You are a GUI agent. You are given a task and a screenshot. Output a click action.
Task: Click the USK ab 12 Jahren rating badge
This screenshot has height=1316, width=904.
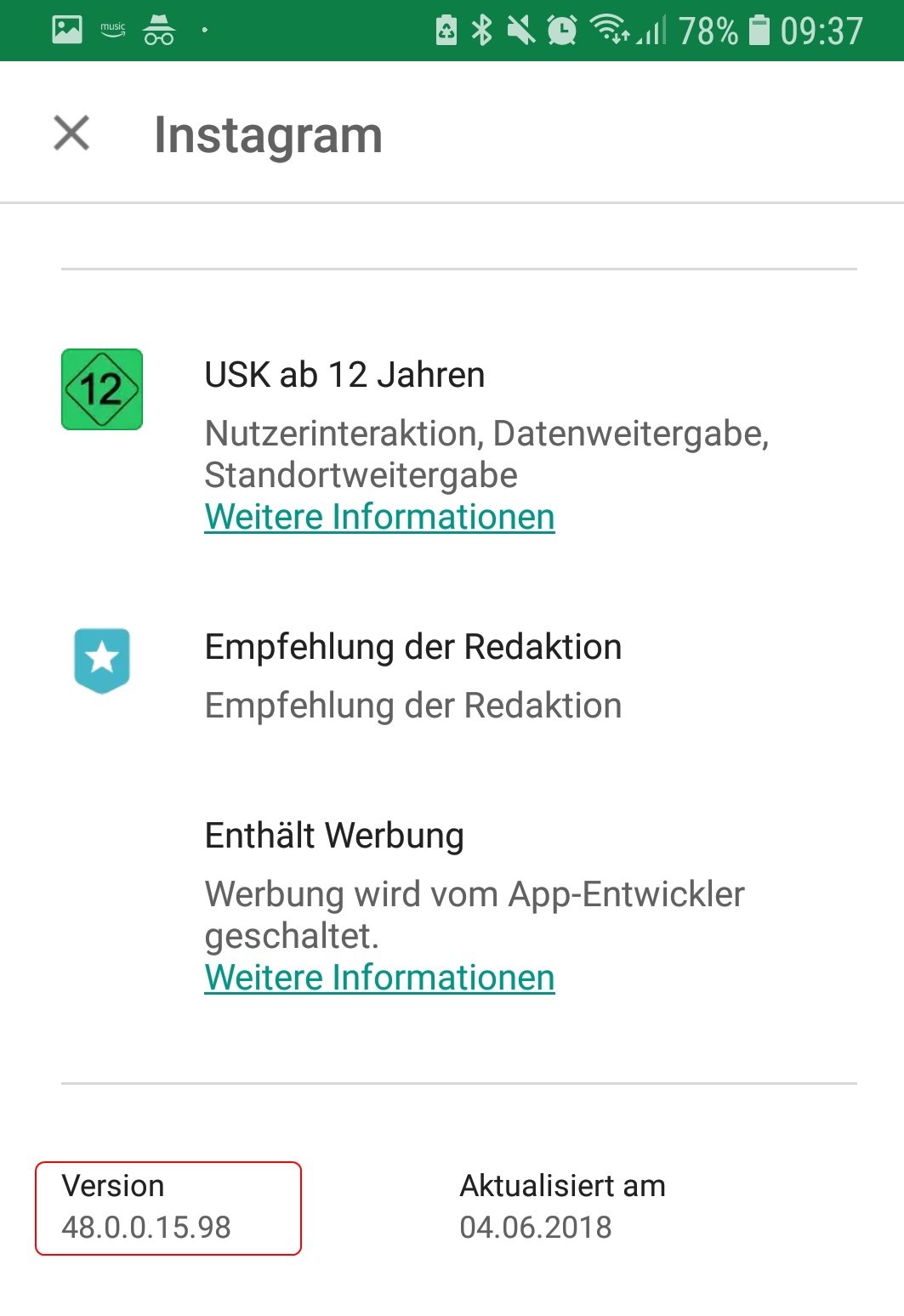[102, 391]
